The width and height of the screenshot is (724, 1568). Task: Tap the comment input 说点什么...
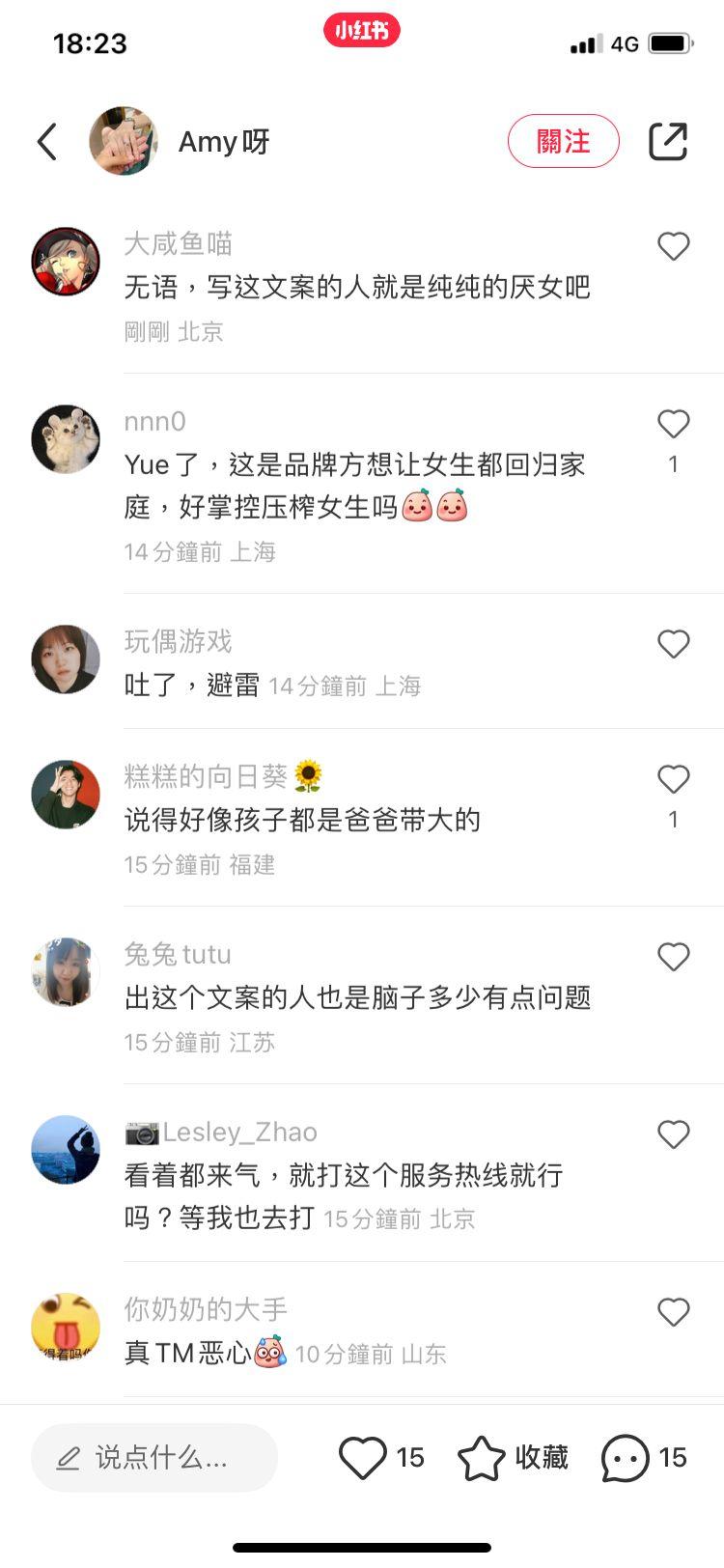(154, 1457)
